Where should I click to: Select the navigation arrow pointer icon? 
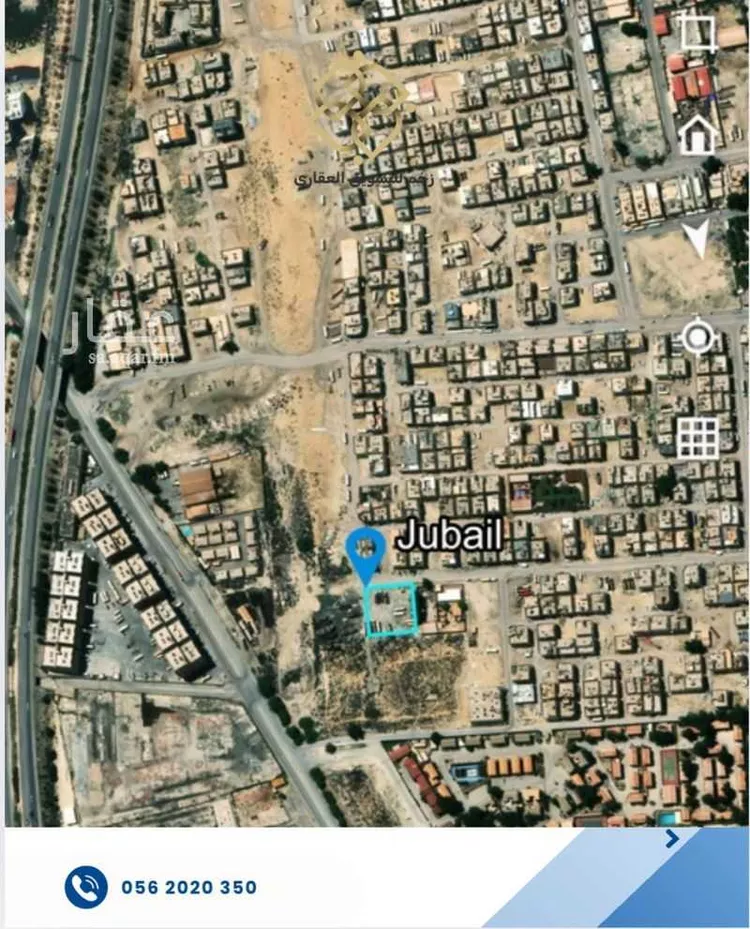pyautogui.click(x=694, y=240)
